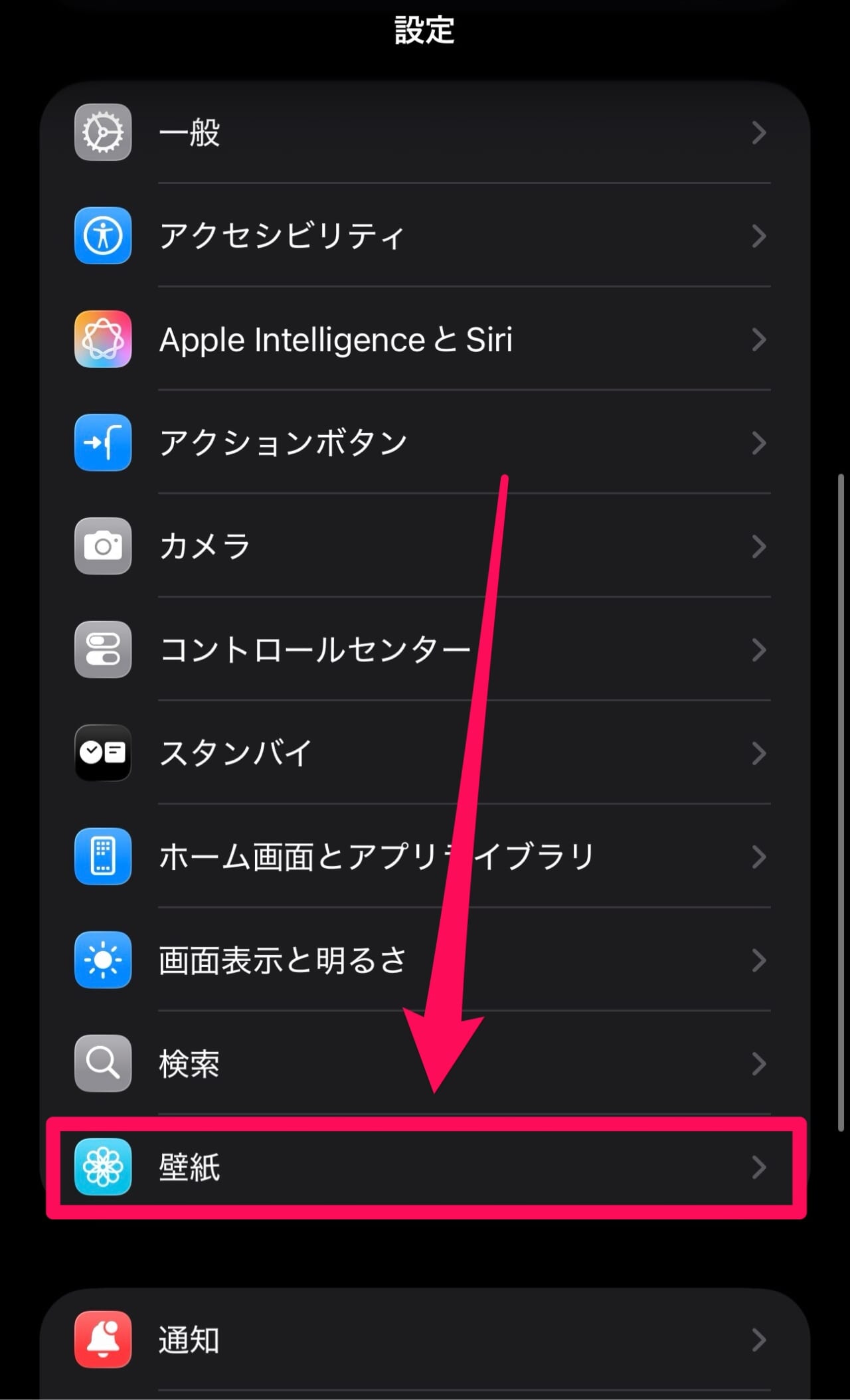Tap the StandBy clock icon
This screenshot has width=850, height=1400.
pyautogui.click(x=103, y=753)
